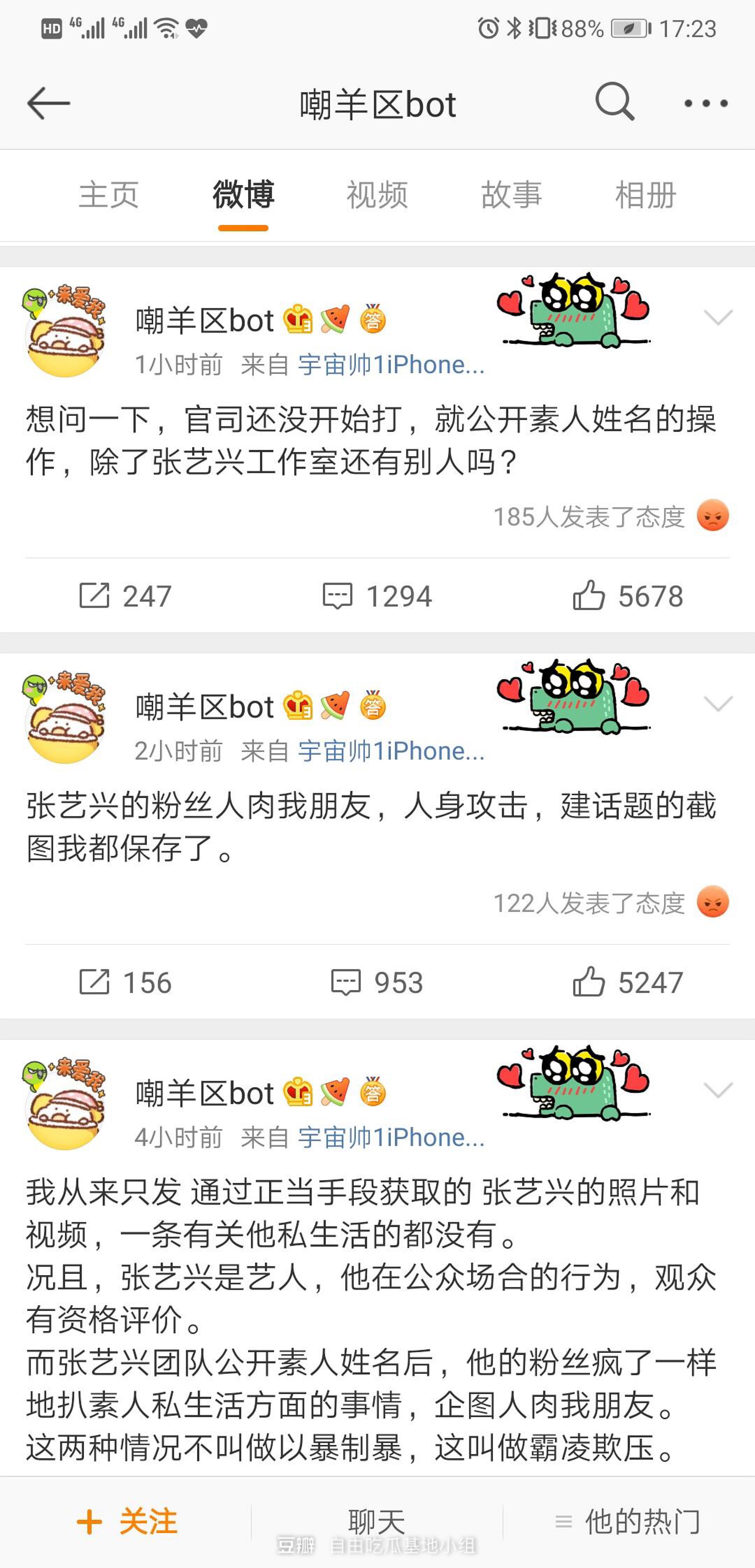This screenshot has width=755, height=1568.
Task: Repost the post with 247 reposts
Action: (125, 596)
